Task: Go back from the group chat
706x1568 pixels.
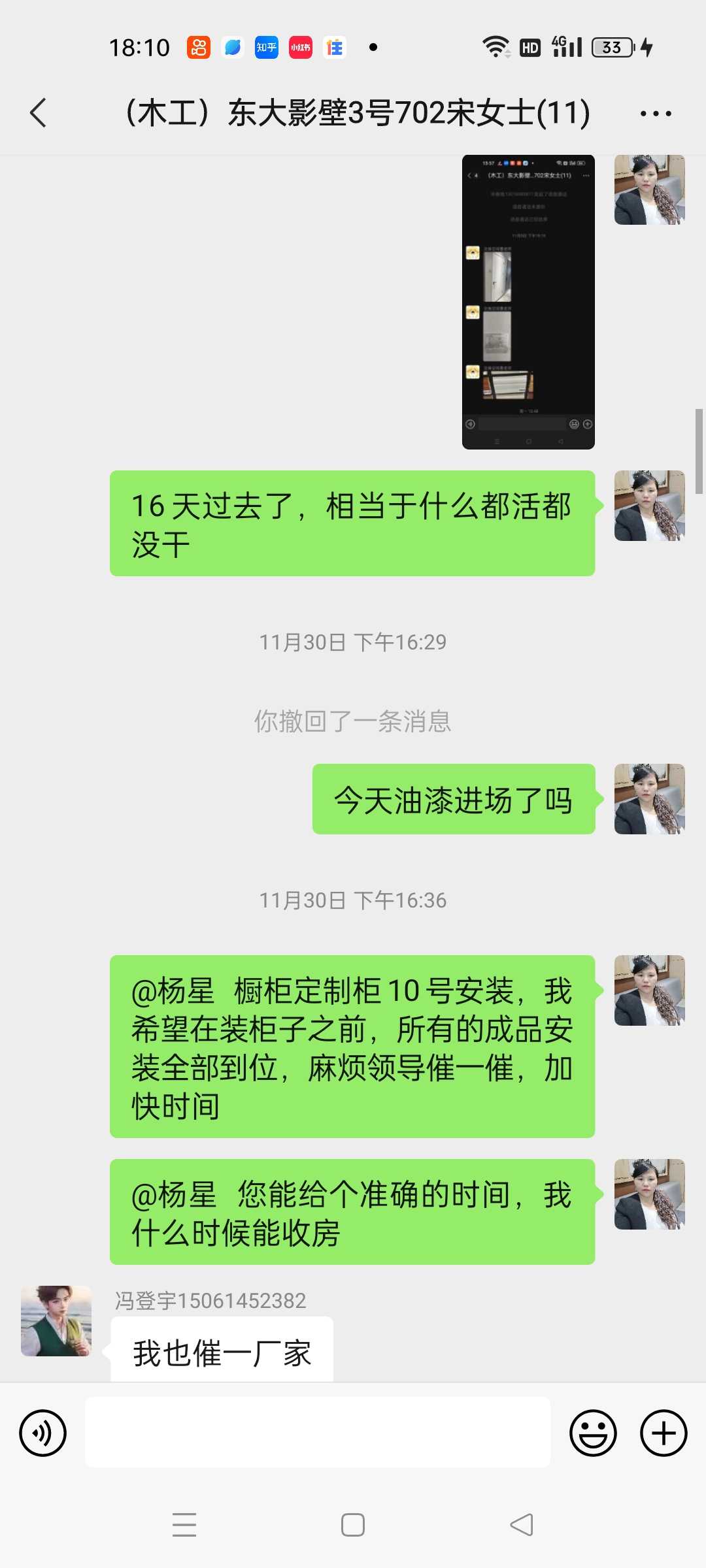Action: [x=39, y=112]
